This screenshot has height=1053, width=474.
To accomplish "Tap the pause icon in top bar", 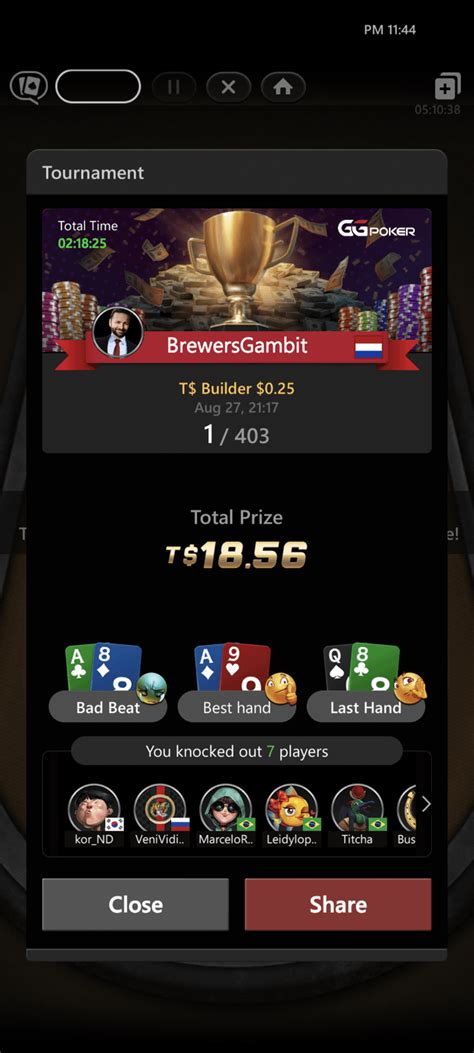I will click(174, 87).
